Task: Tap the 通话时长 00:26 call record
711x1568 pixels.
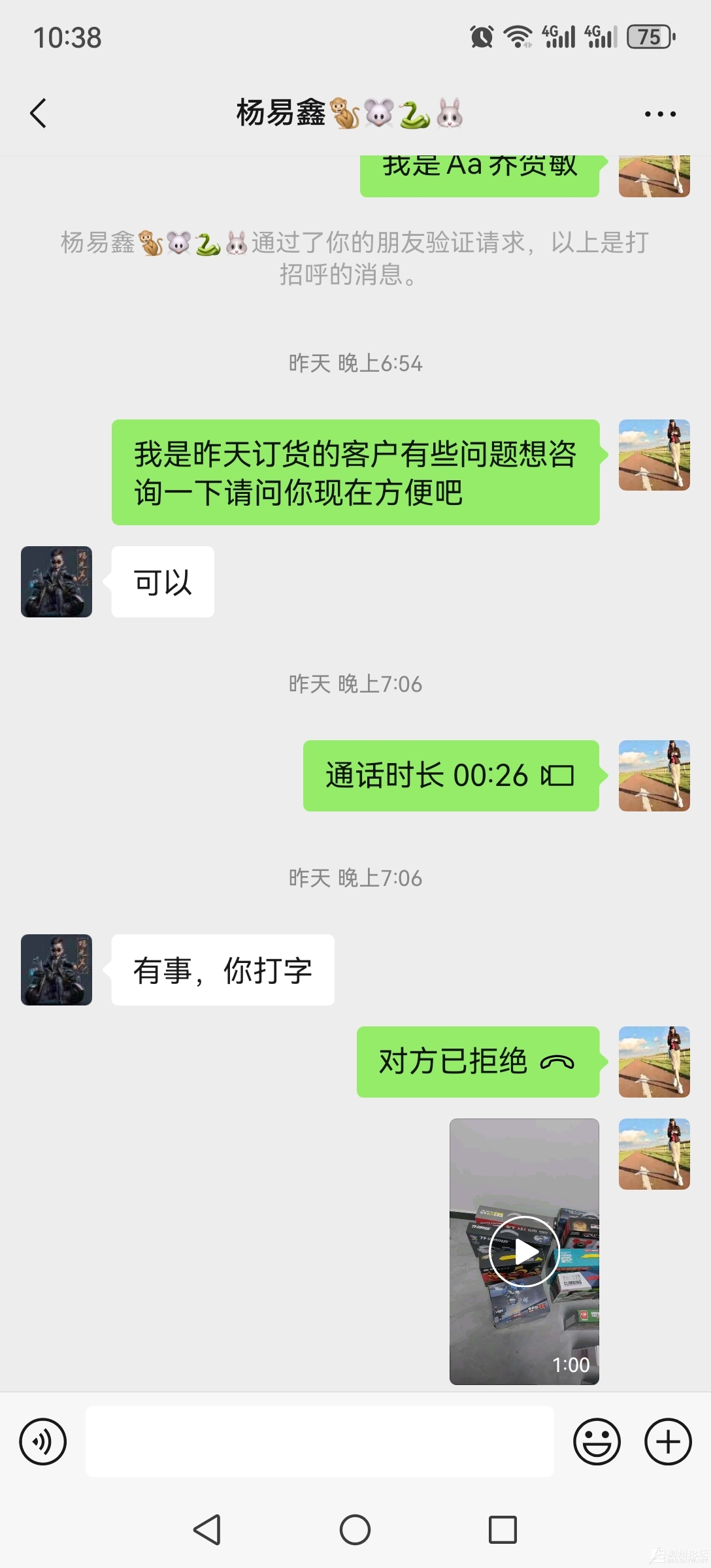Action: tap(450, 776)
